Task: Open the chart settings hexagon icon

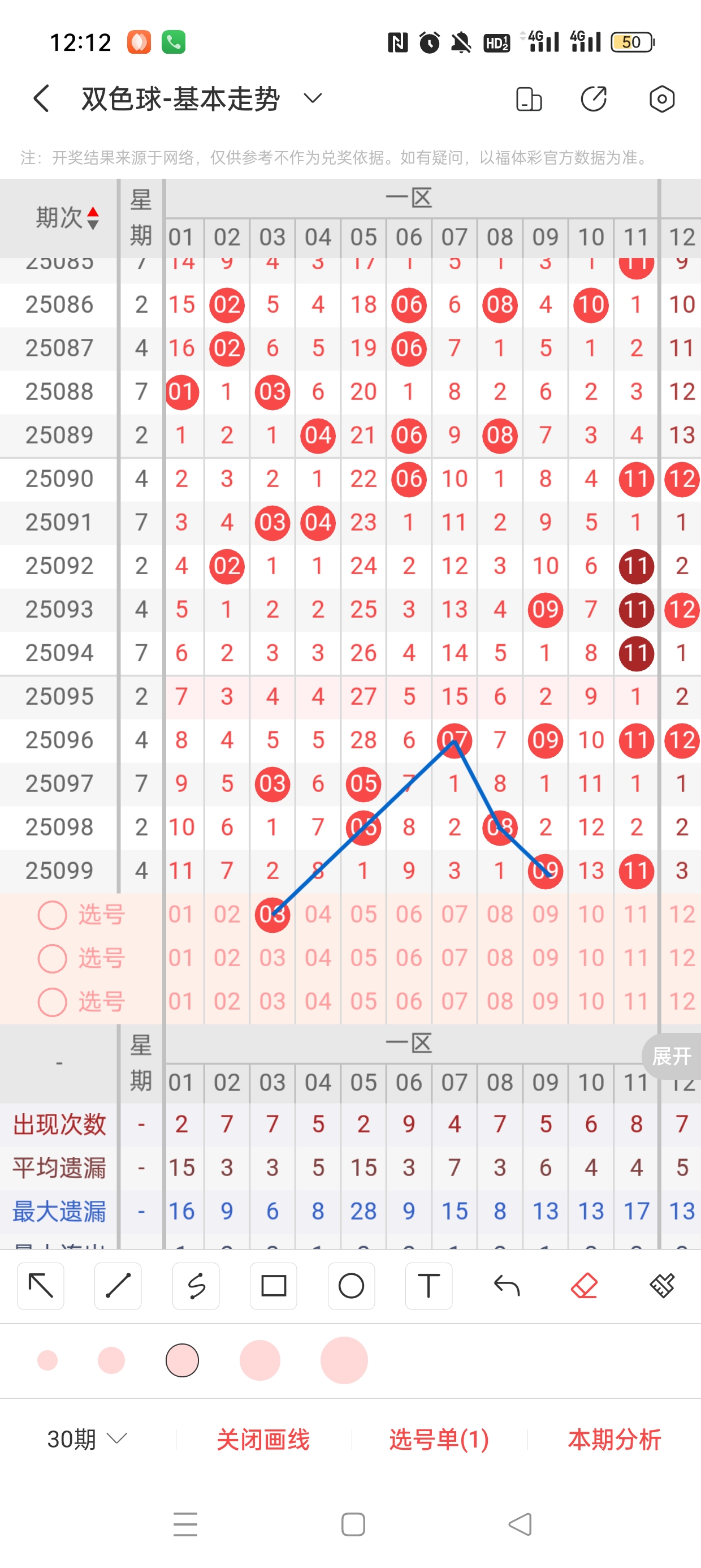Action: pos(661,98)
